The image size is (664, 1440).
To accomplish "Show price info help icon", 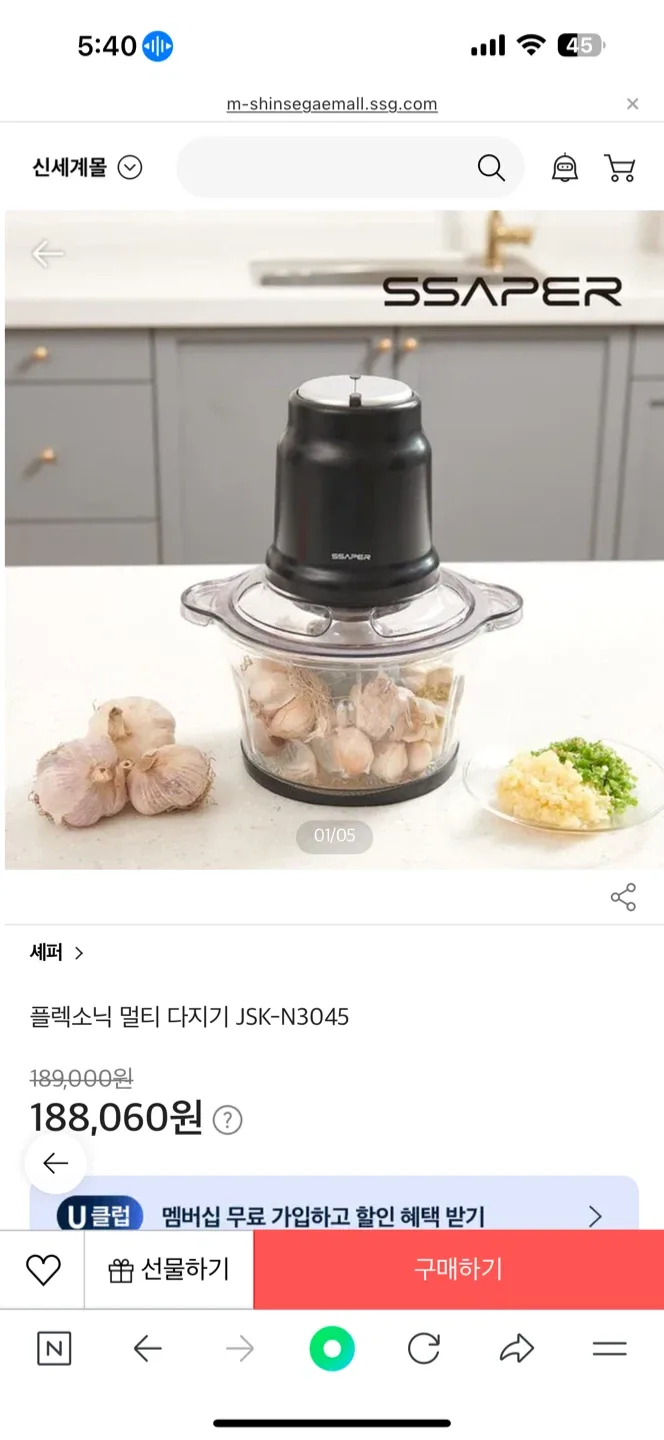I will pyautogui.click(x=228, y=1120).
